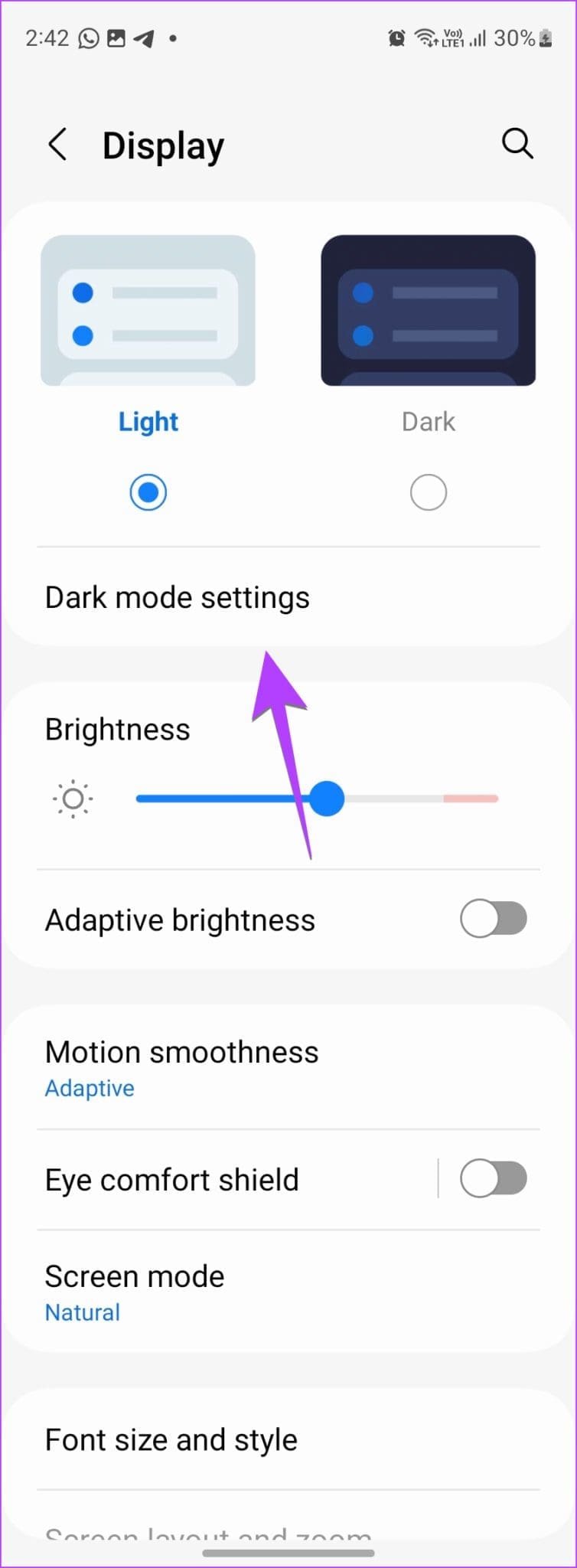This screenshot has height=1568, width=577.
Task: Open Font size and style settings
Action: [x=171, y=1439]
